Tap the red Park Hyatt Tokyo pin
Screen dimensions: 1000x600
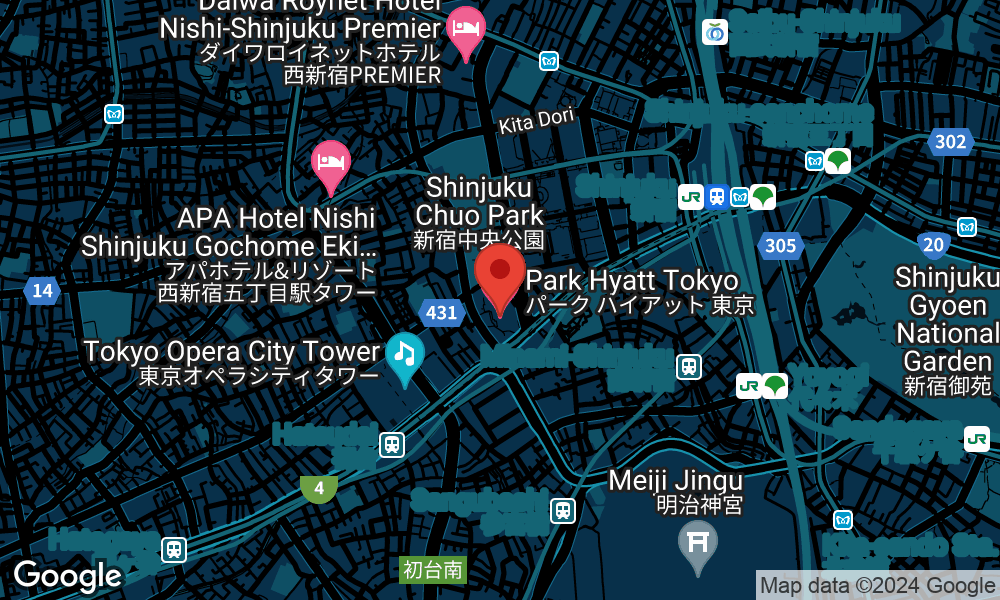pos(499,274)
